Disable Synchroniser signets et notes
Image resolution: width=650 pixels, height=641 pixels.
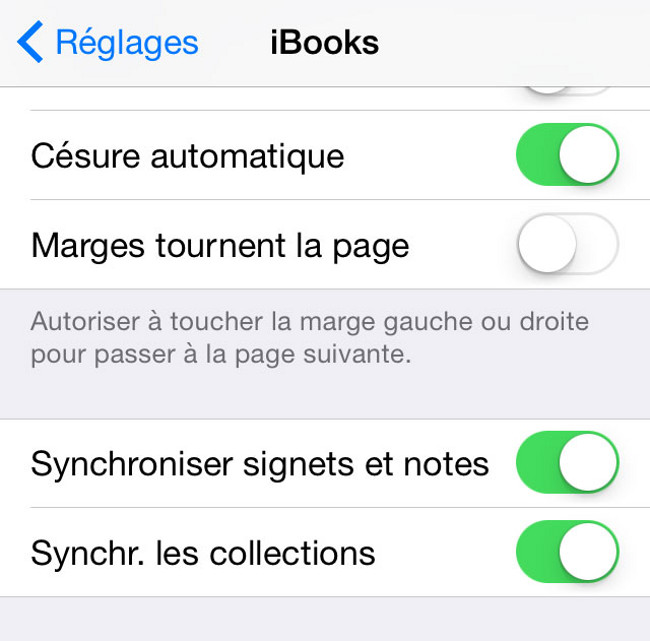567,463
